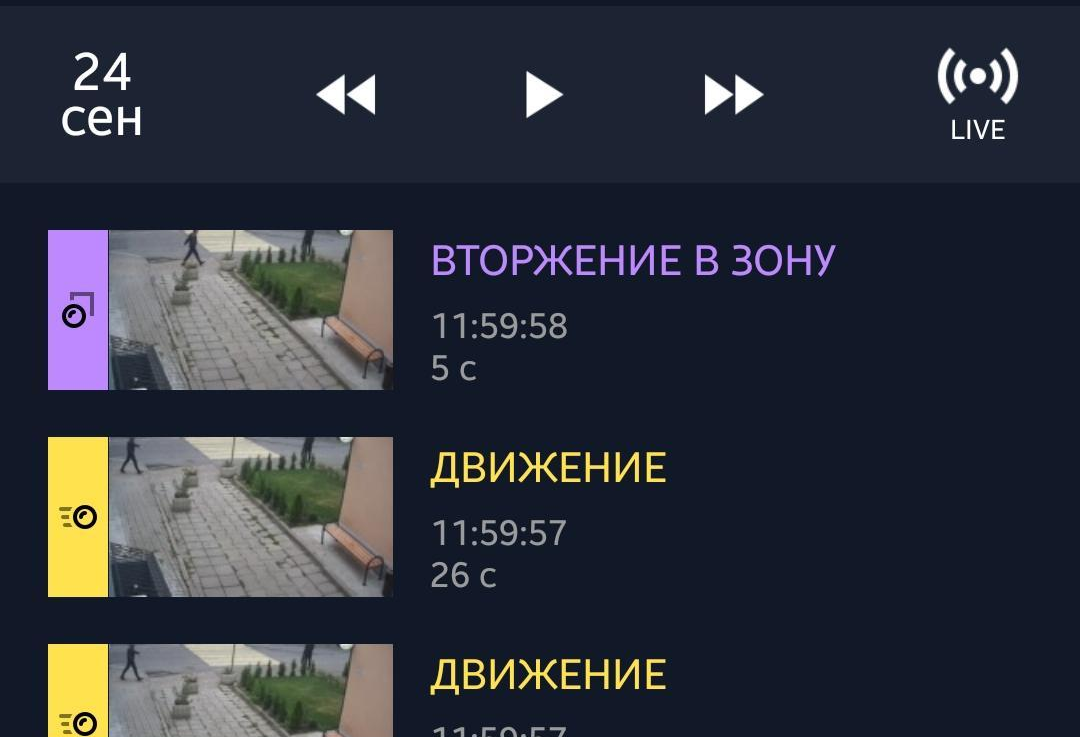1080x737 pixels.
Task: Rewind the camera recording
Action: [346, 96]
